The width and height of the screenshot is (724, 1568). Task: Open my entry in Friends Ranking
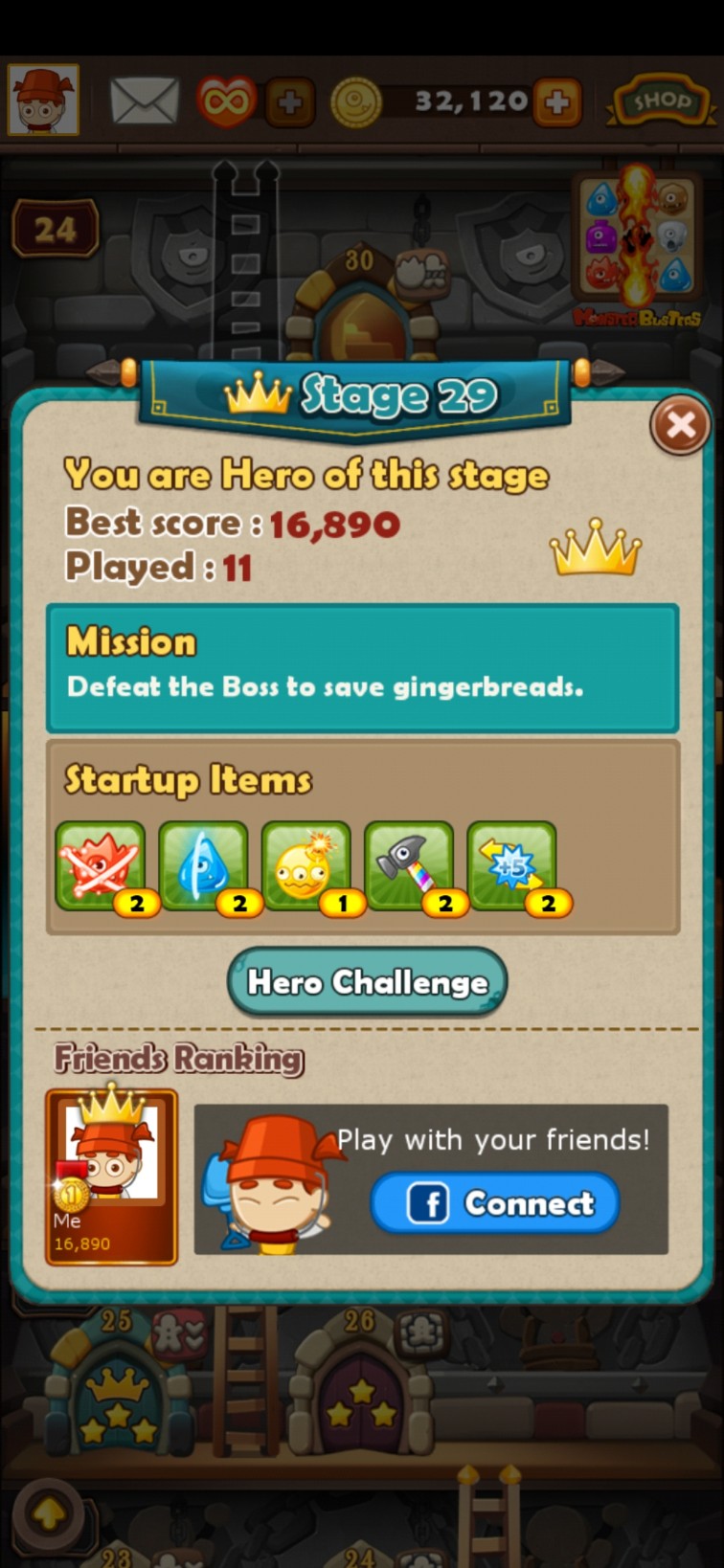(111, 1176)
